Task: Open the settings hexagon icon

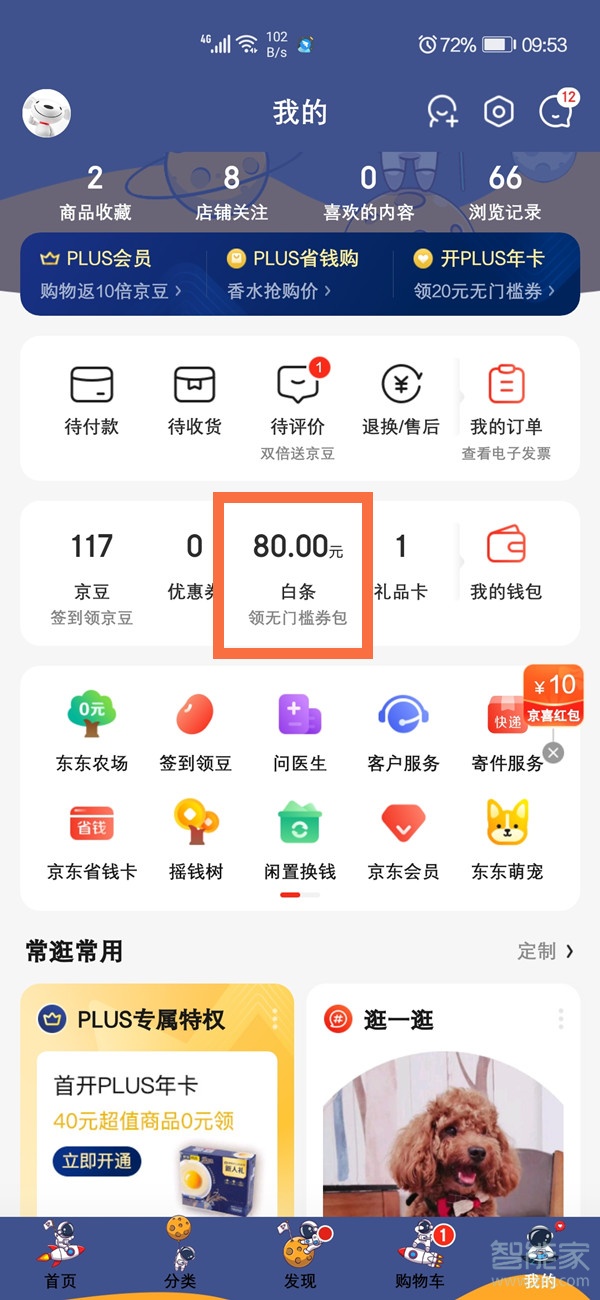Action: [498, 112]
